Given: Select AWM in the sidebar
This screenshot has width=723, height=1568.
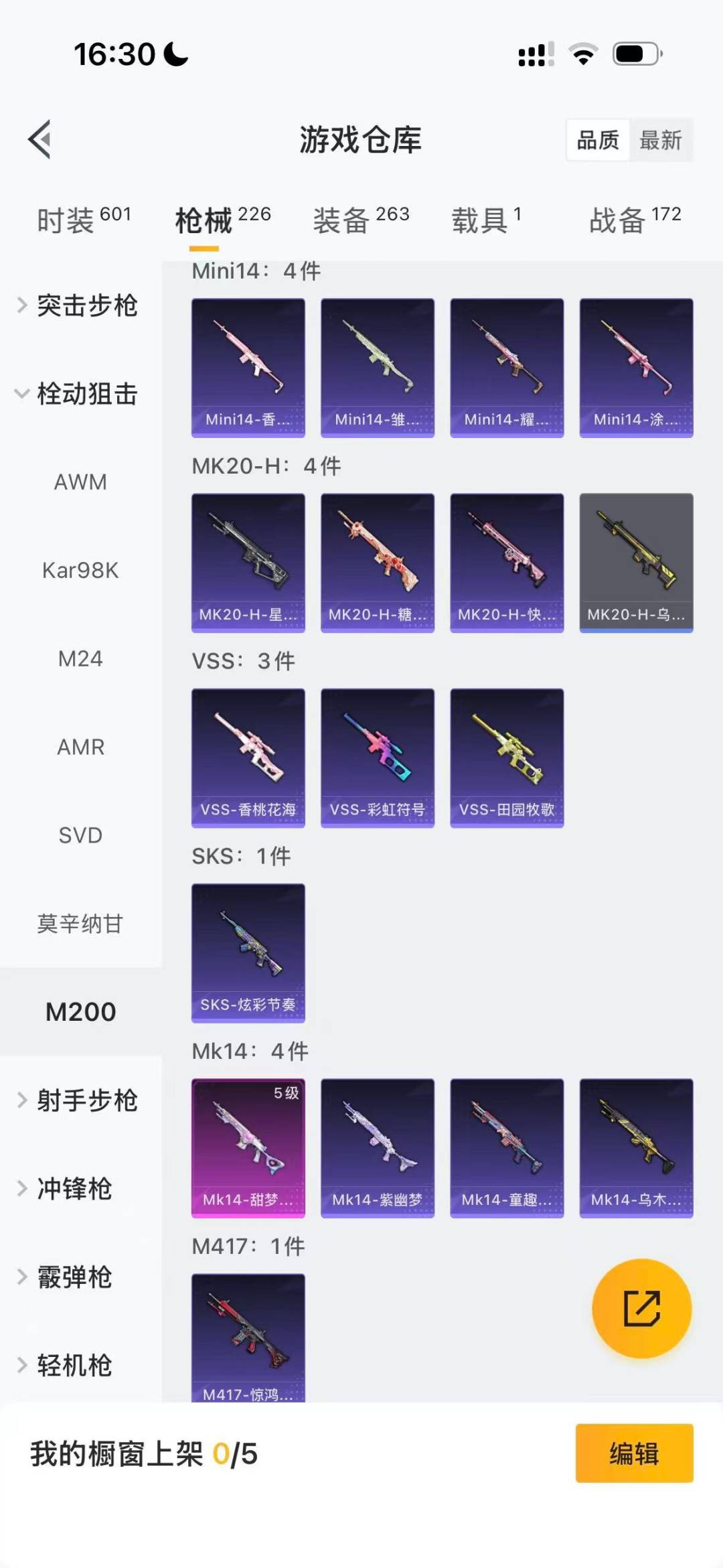Looking at the screenshot, I should coord(80,482).
